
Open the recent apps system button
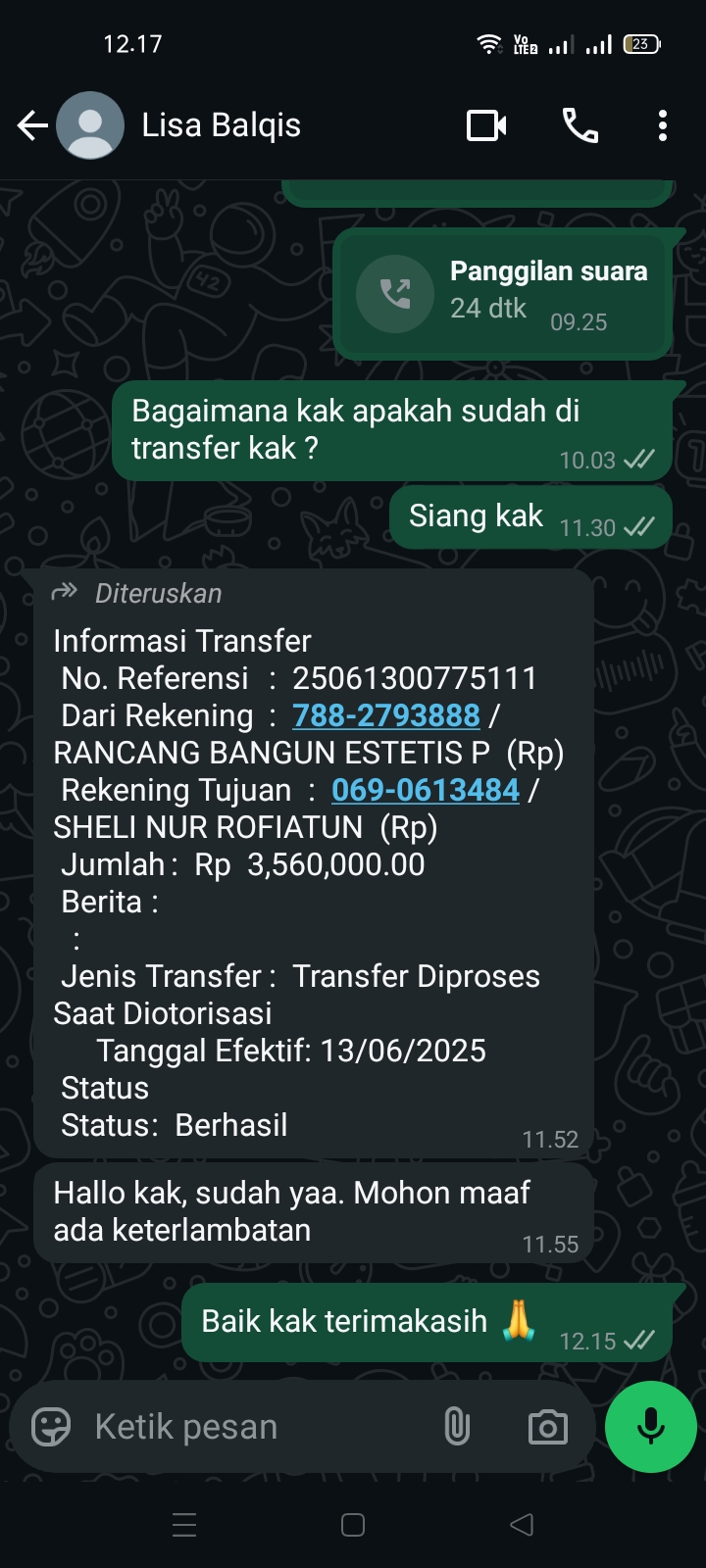coord(184,1525)
